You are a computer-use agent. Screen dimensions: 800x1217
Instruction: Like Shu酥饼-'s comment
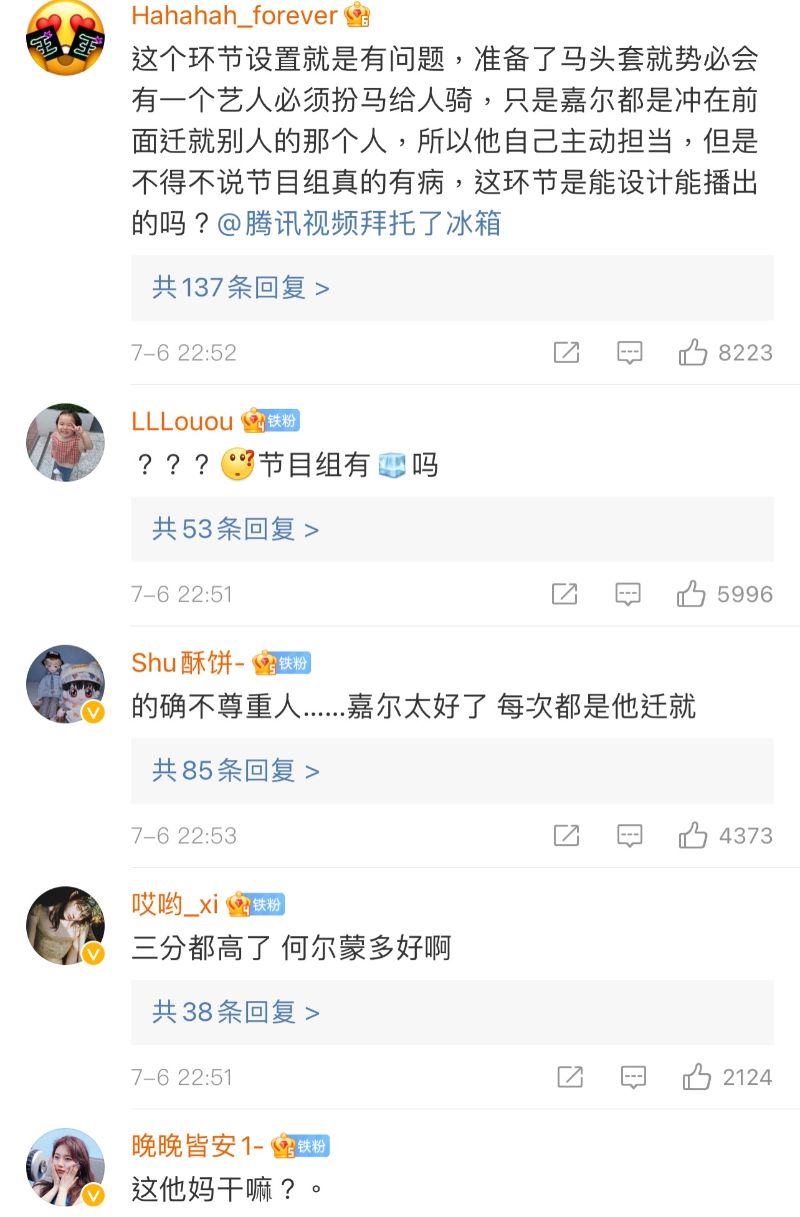tap(693, 835)
